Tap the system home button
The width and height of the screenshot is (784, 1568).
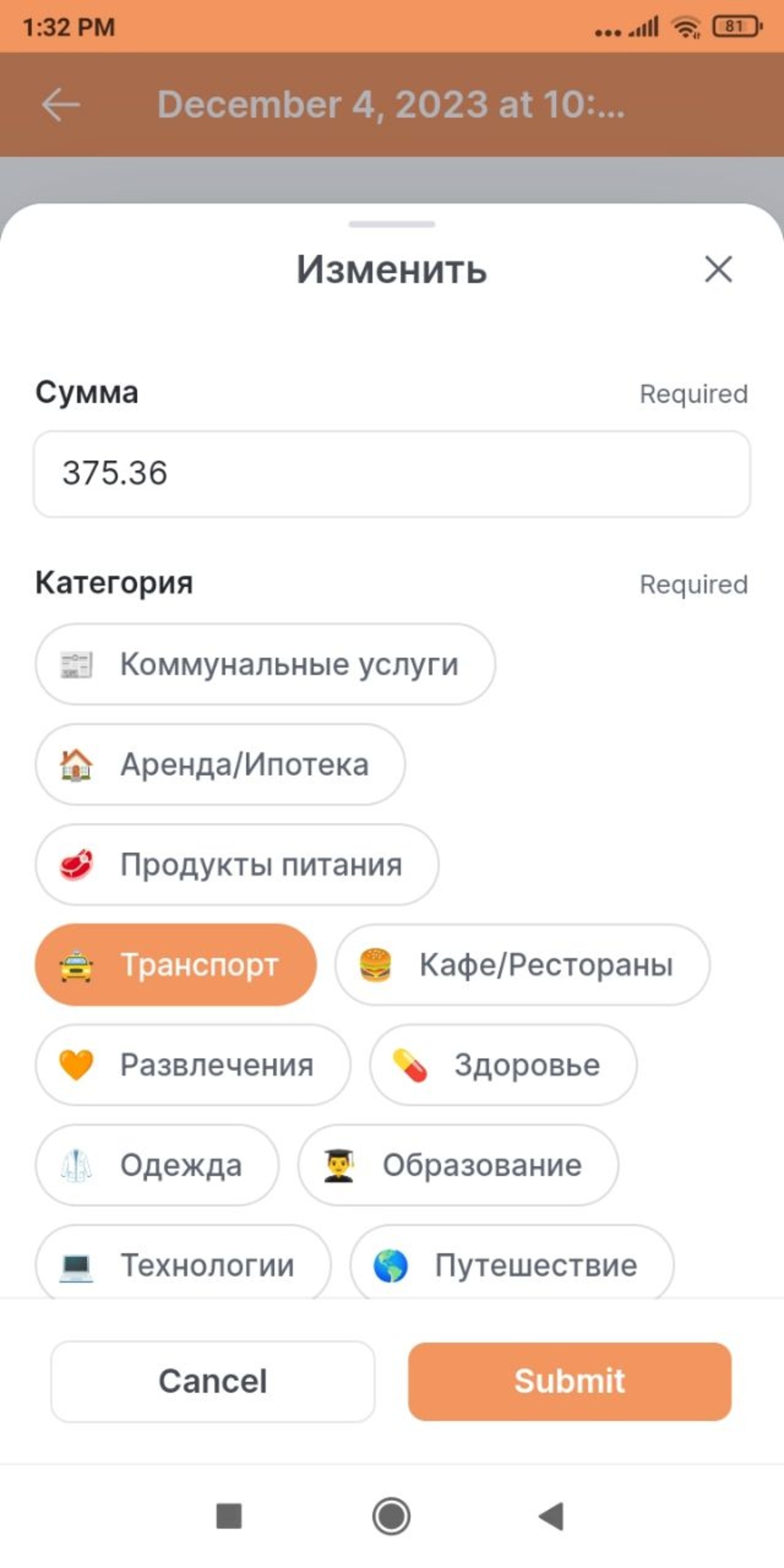tap(391, 1517)
